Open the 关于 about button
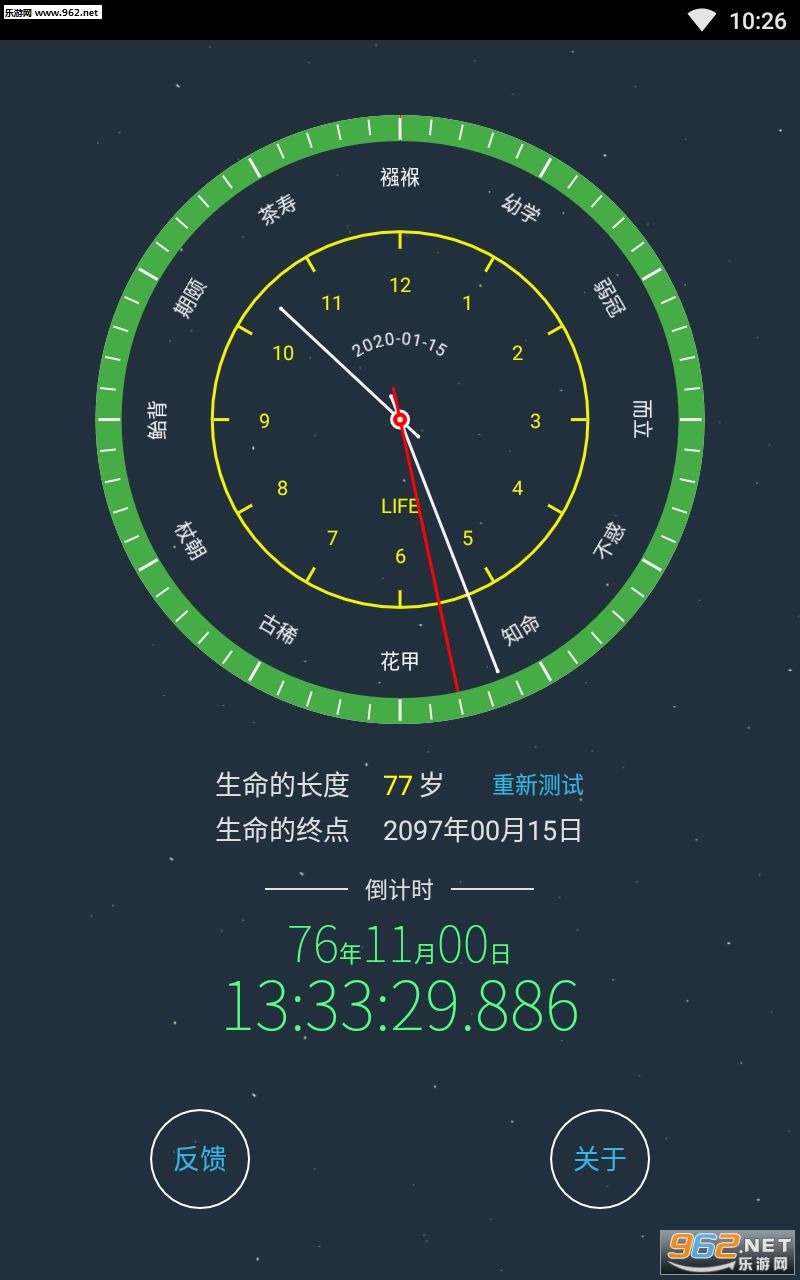Screen dimensions: 800x1280 [x=600, y=1159]
